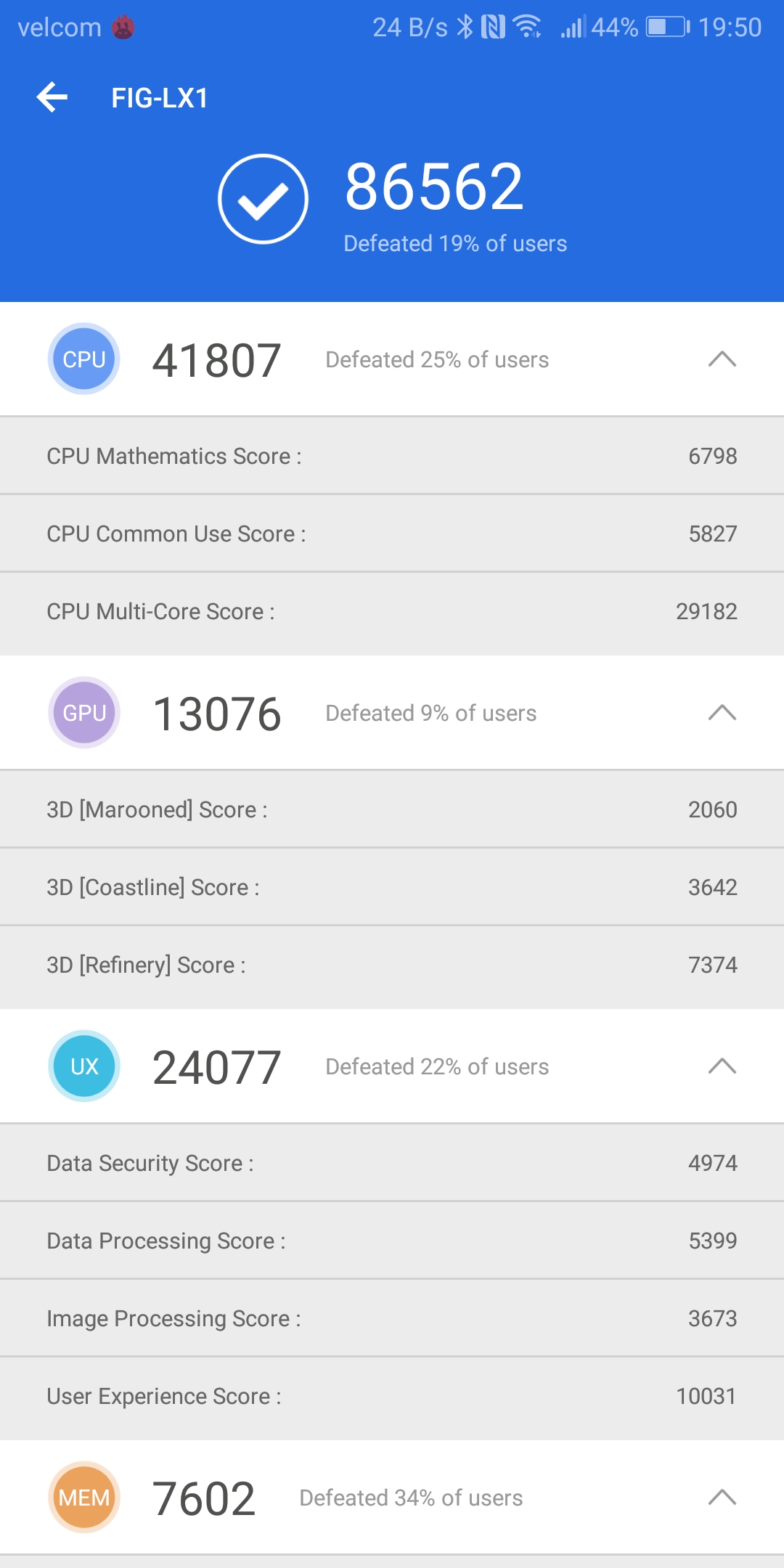
Task: Collapse the UX score details
Action: click(x=722, y=1066)
